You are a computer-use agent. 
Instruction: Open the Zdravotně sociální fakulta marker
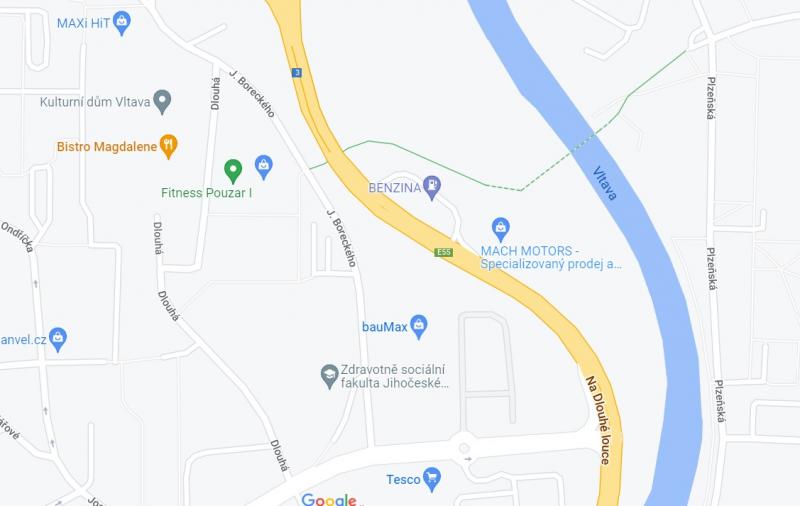pos(329,375)
